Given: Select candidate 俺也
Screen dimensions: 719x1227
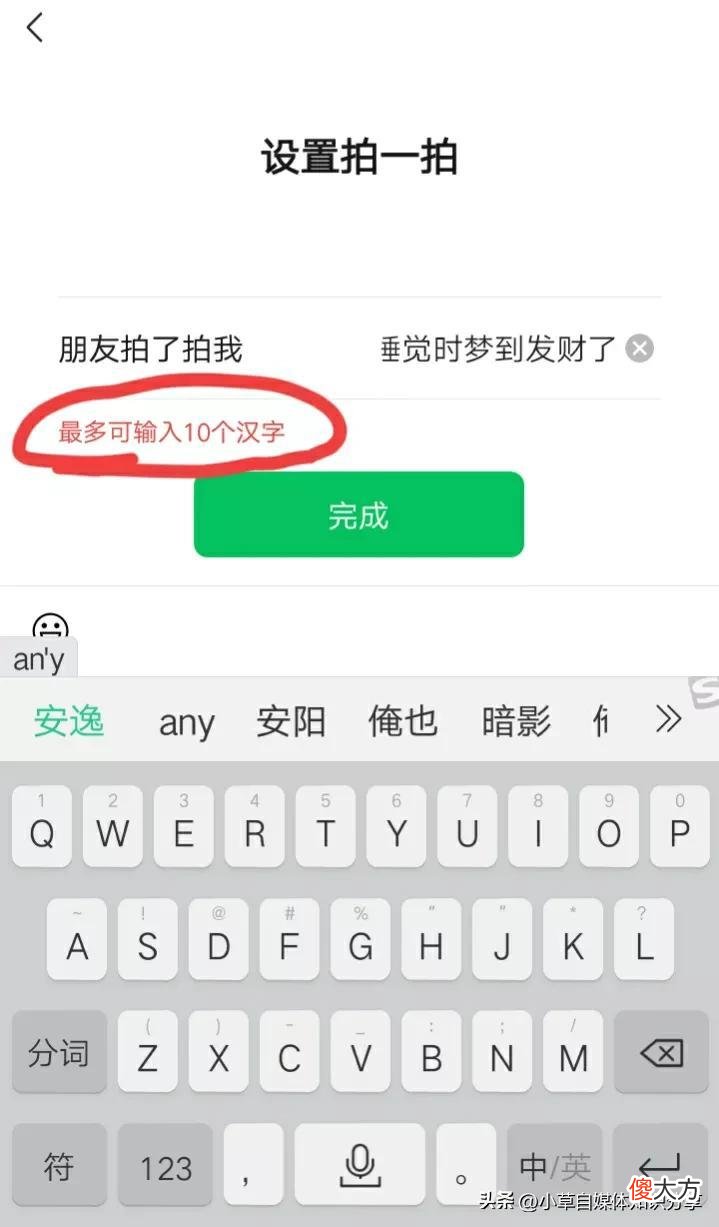Looking at the screenshot, I should coord(403,721).
